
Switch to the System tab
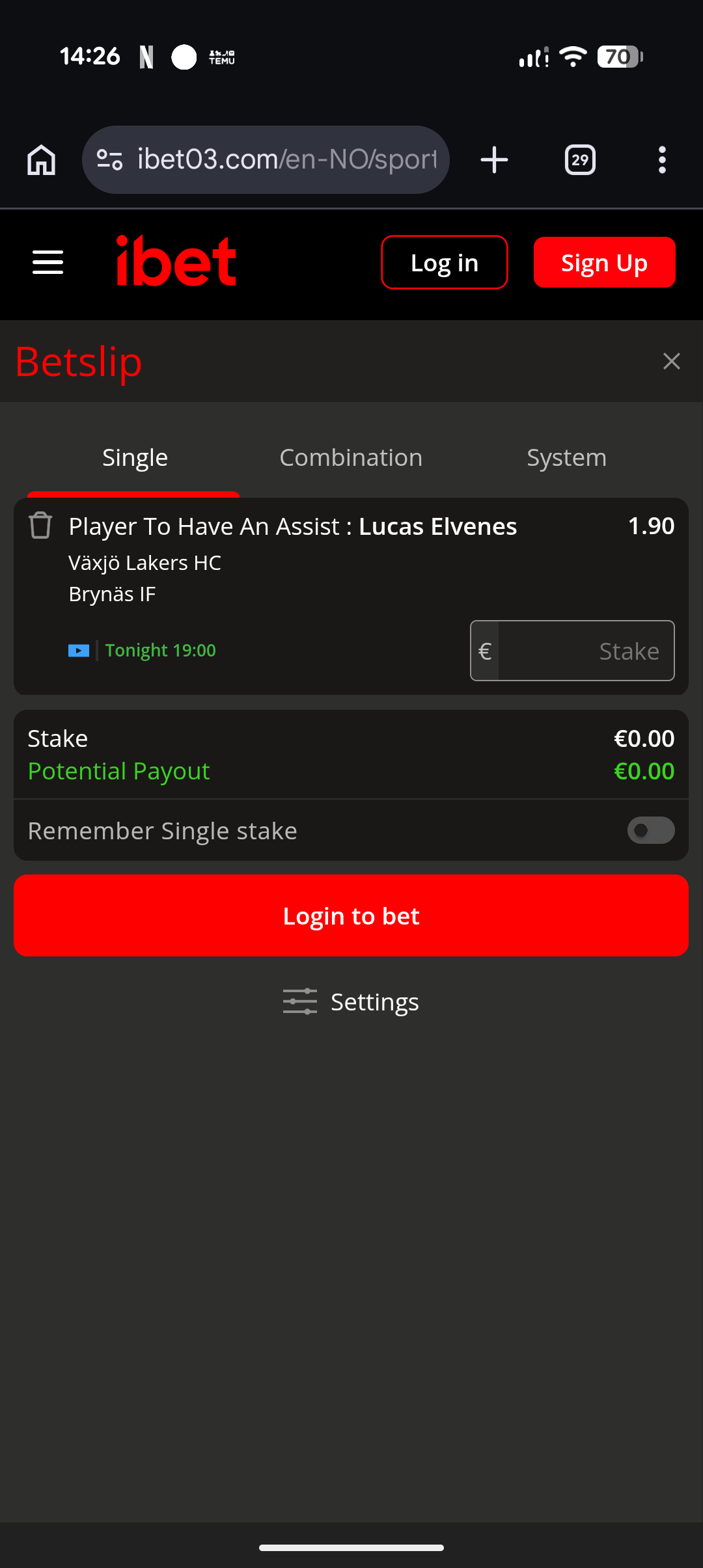[x=566, y=457]
